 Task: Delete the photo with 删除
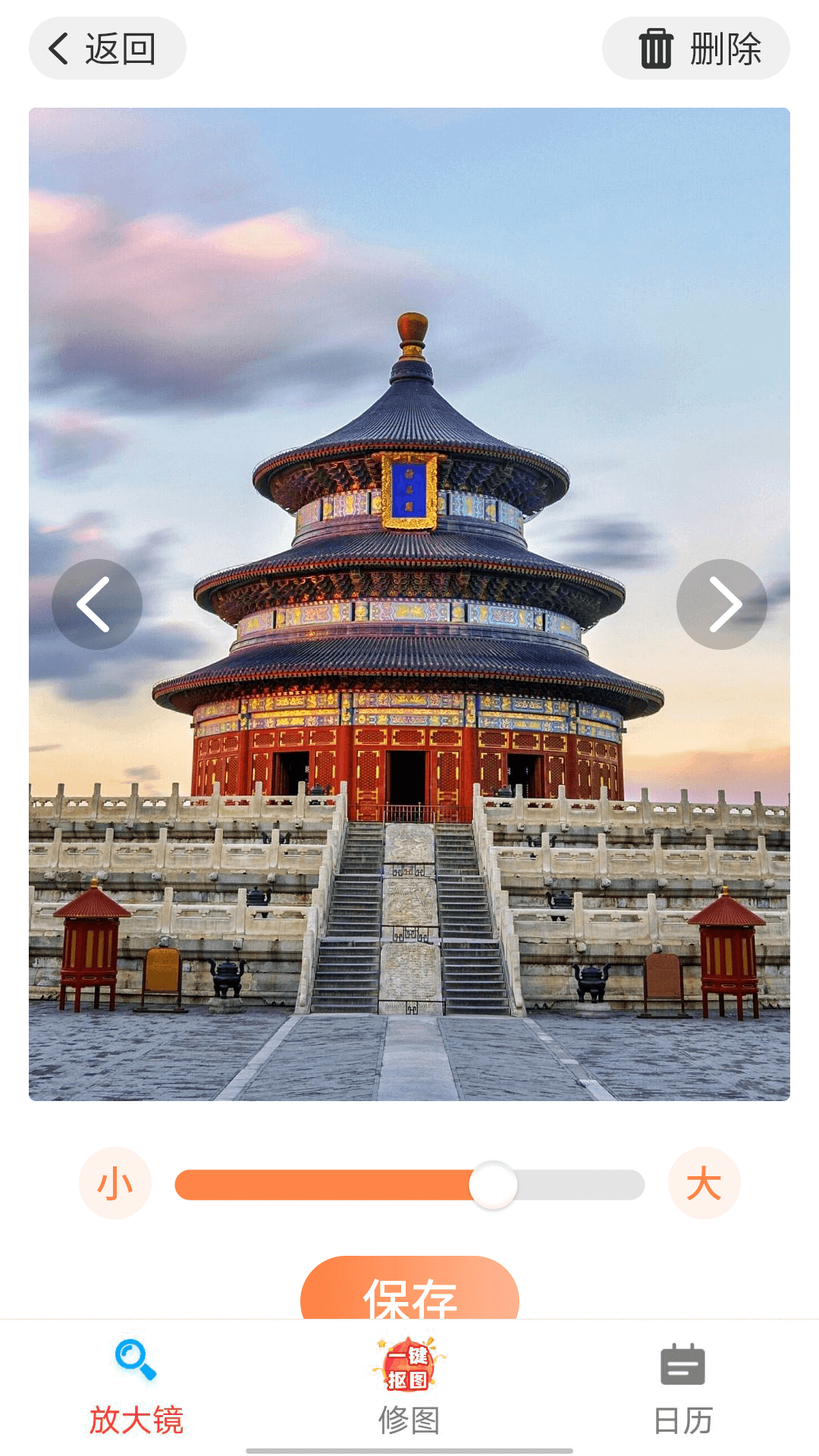[x=695, y=49]
